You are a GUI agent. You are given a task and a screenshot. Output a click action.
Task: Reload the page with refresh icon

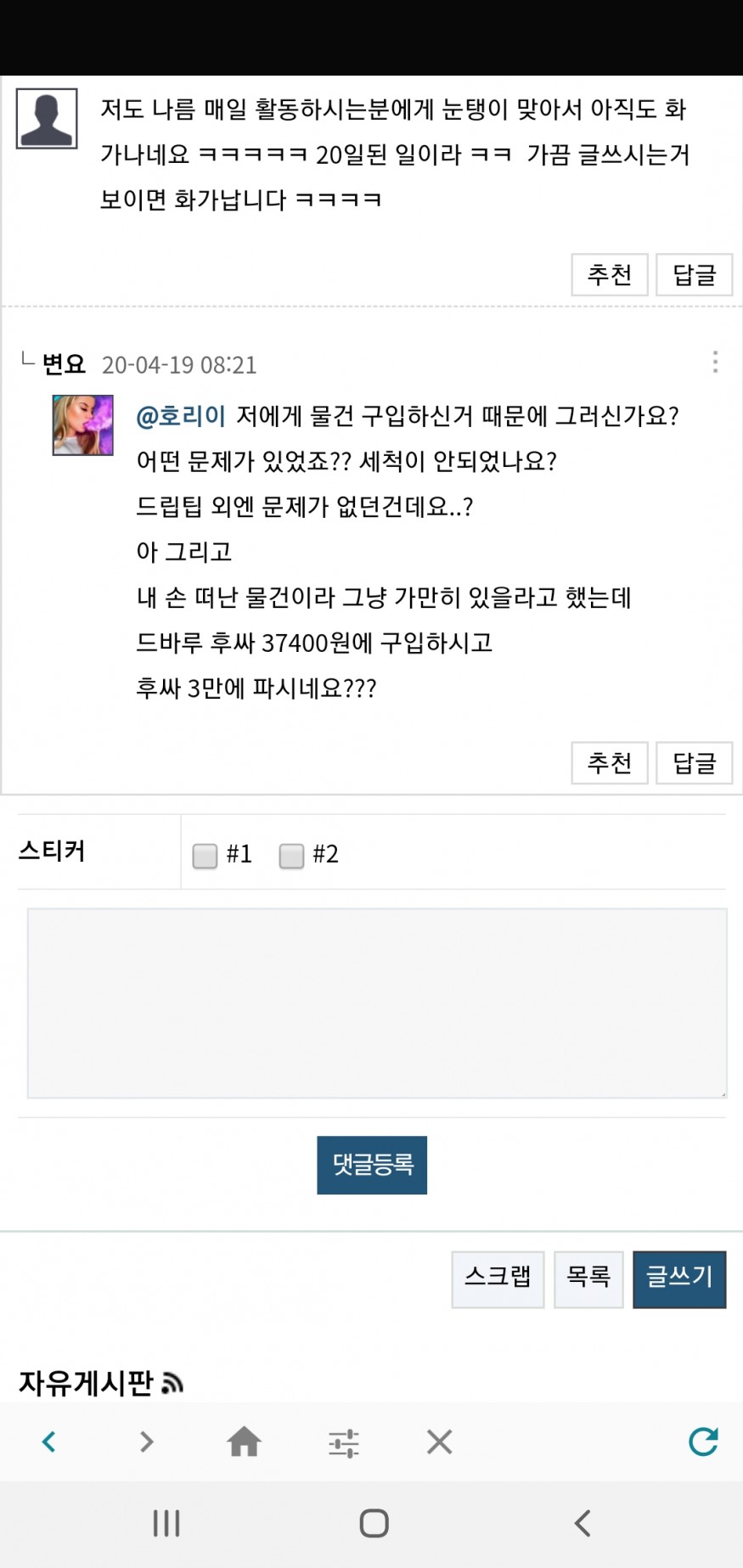pos(703,1441)
